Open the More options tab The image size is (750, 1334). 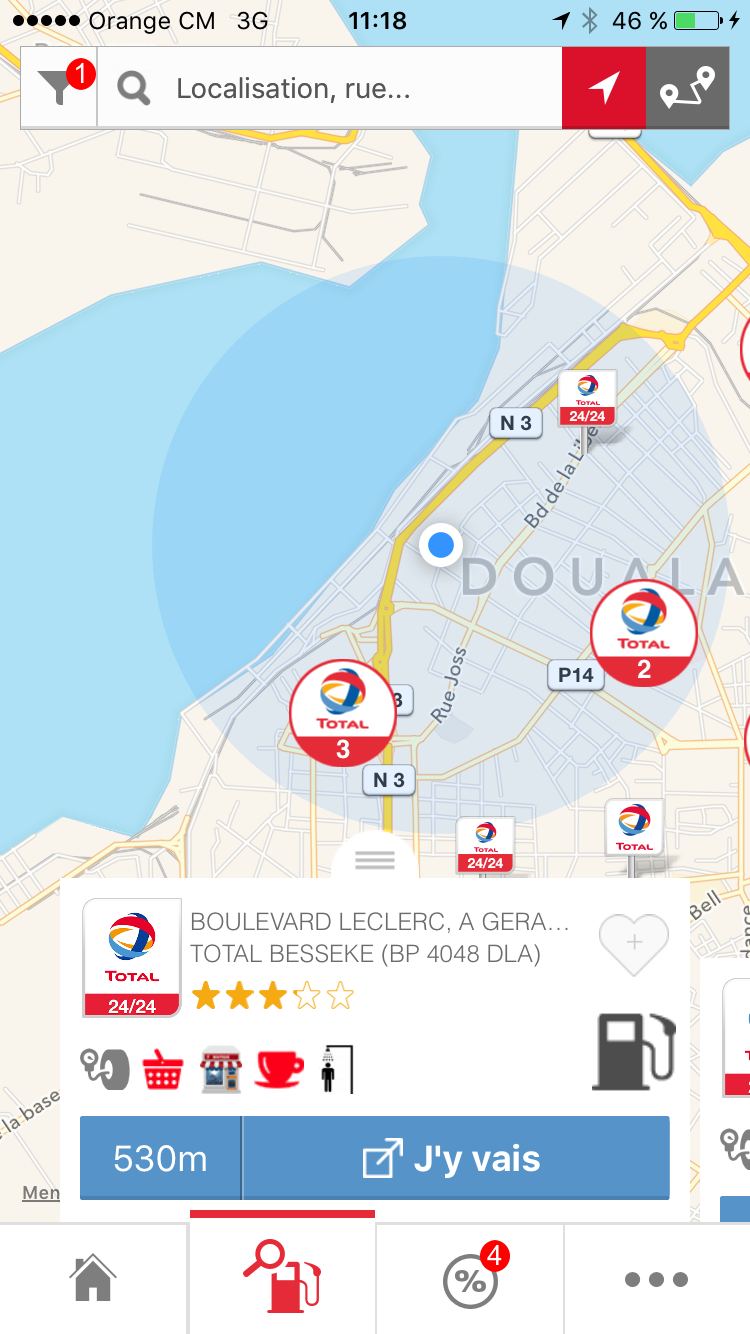click(x=657, y=1279)
